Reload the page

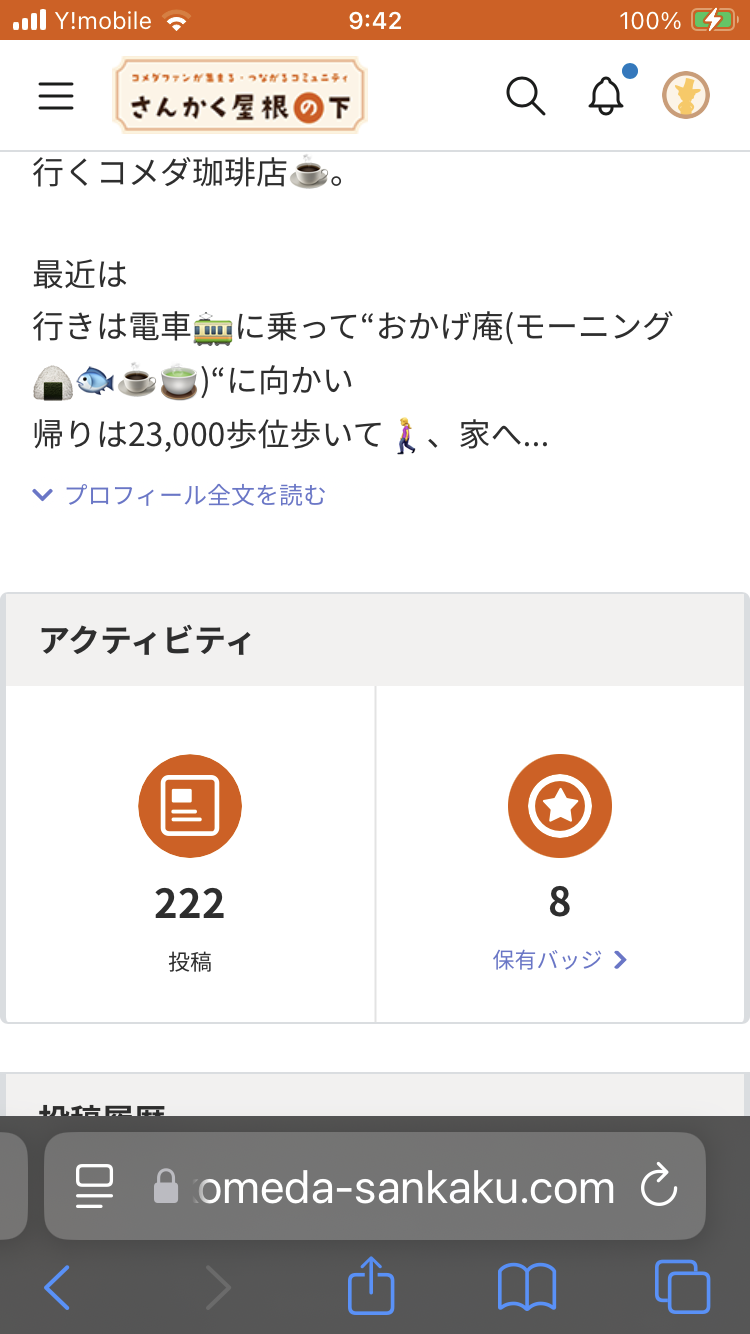pos(659,1186)
